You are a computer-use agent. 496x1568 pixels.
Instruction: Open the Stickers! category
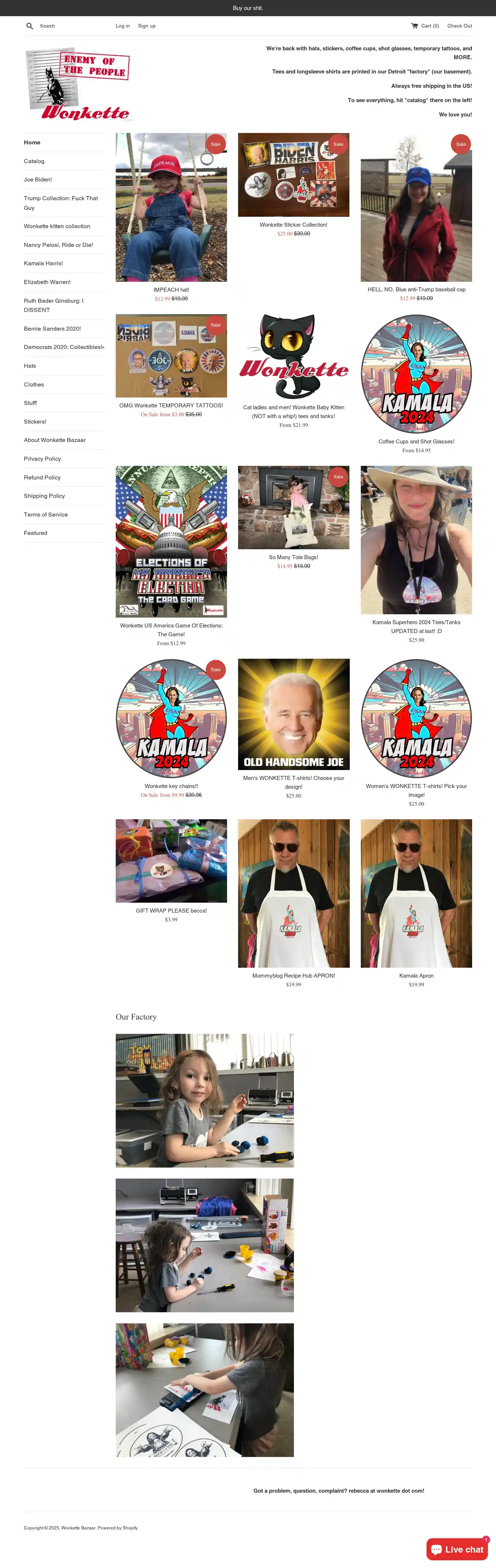coord(35,422)
